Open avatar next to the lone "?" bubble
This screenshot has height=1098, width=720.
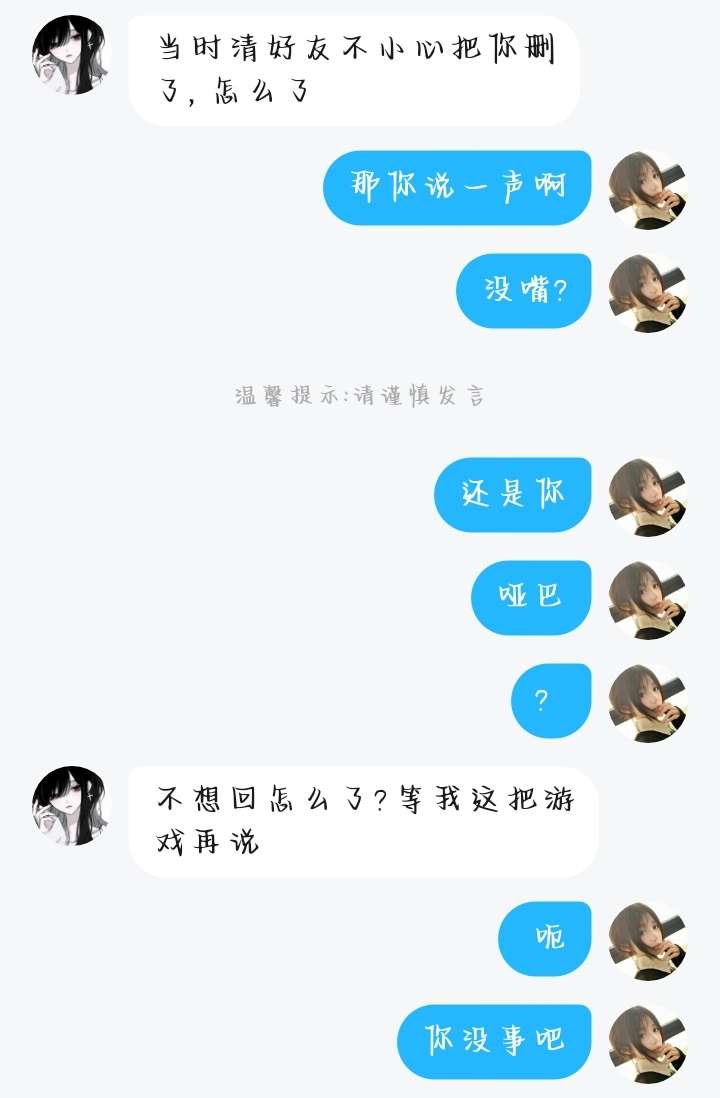[648, 702]
